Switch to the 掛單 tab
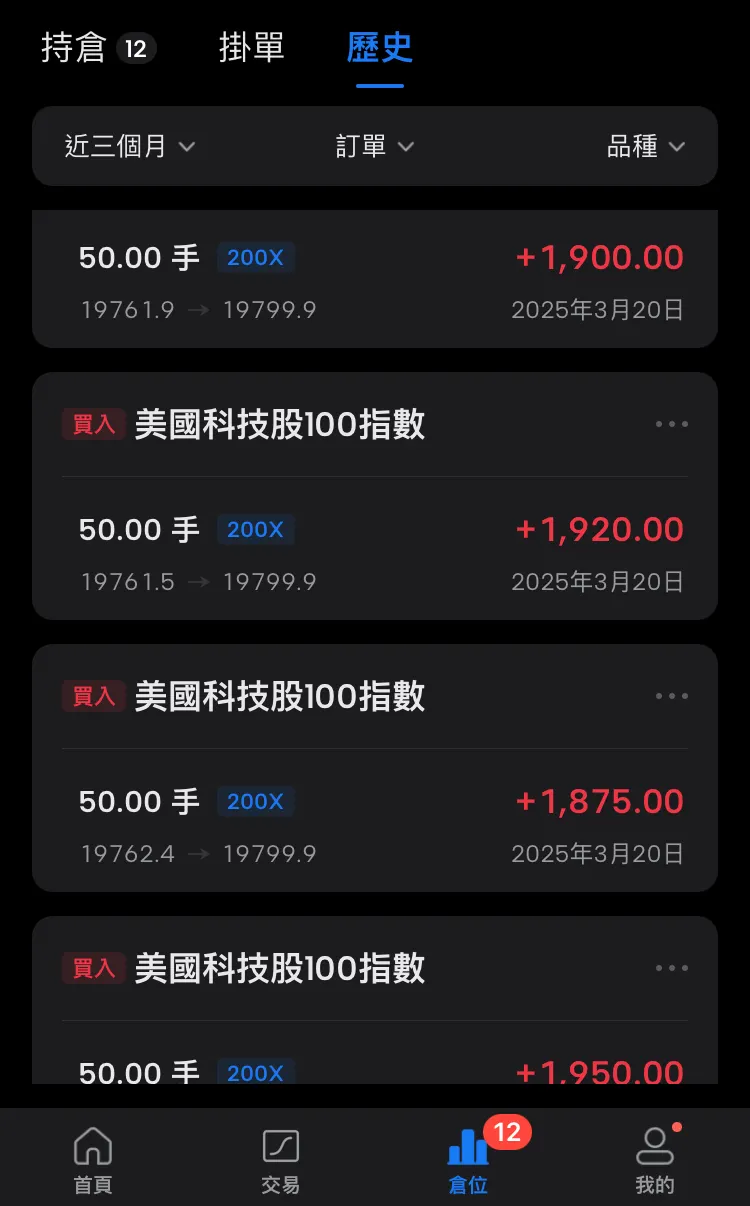 (251, 48)
